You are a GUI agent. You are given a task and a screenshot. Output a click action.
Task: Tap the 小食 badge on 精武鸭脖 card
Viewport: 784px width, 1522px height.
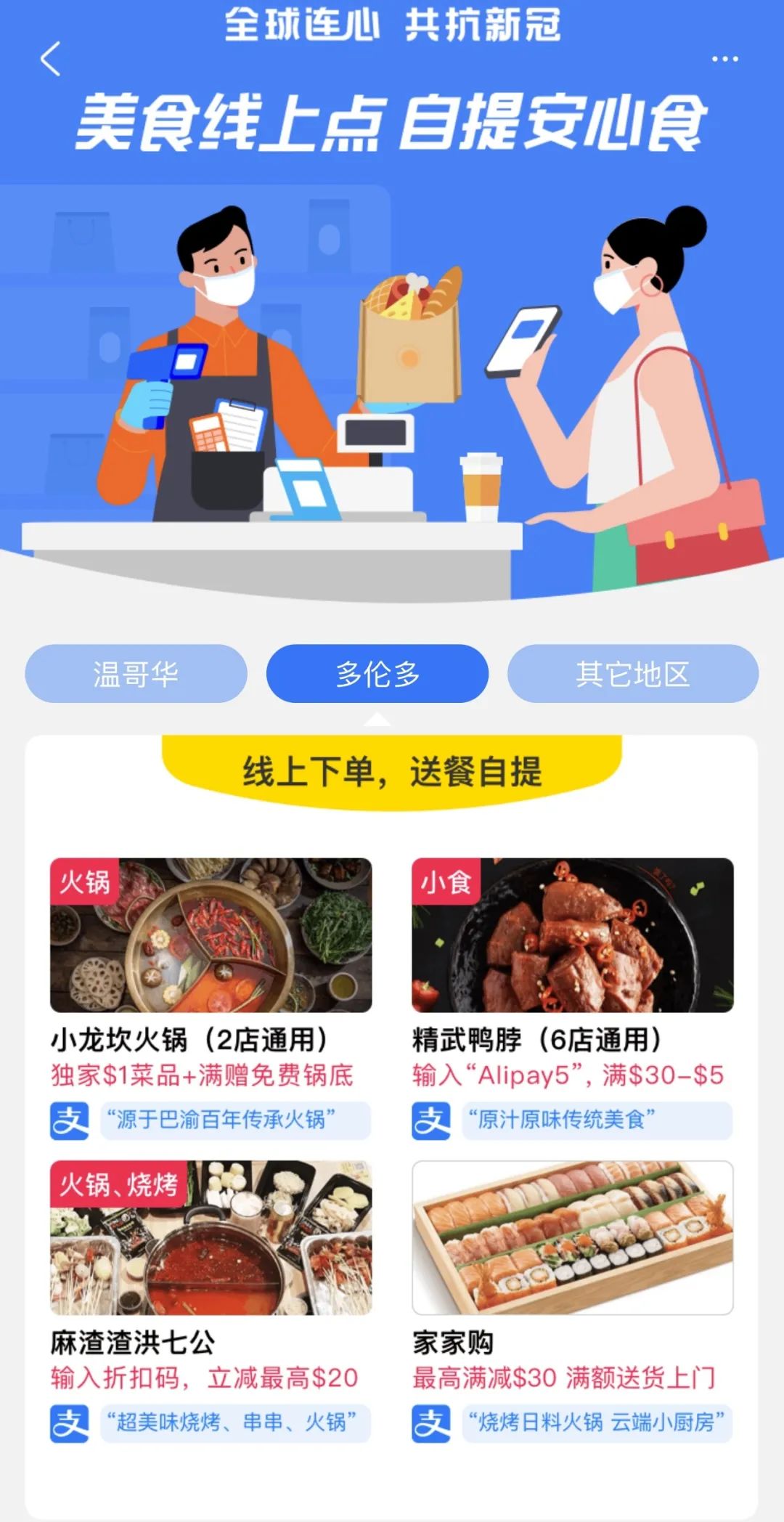click(448, 883)
